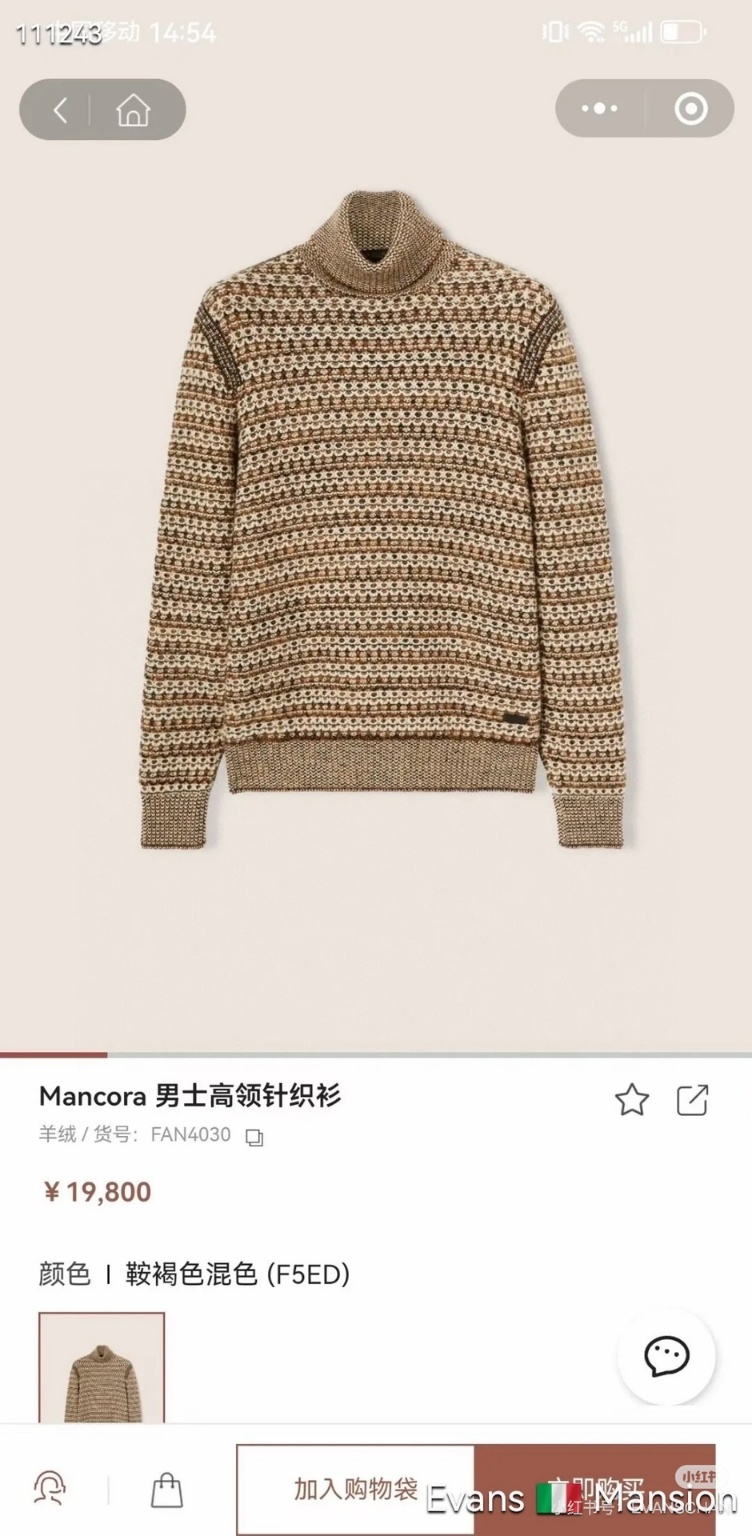Contact customer service headset icon

pyautogui.click(x=50, y=1488)
